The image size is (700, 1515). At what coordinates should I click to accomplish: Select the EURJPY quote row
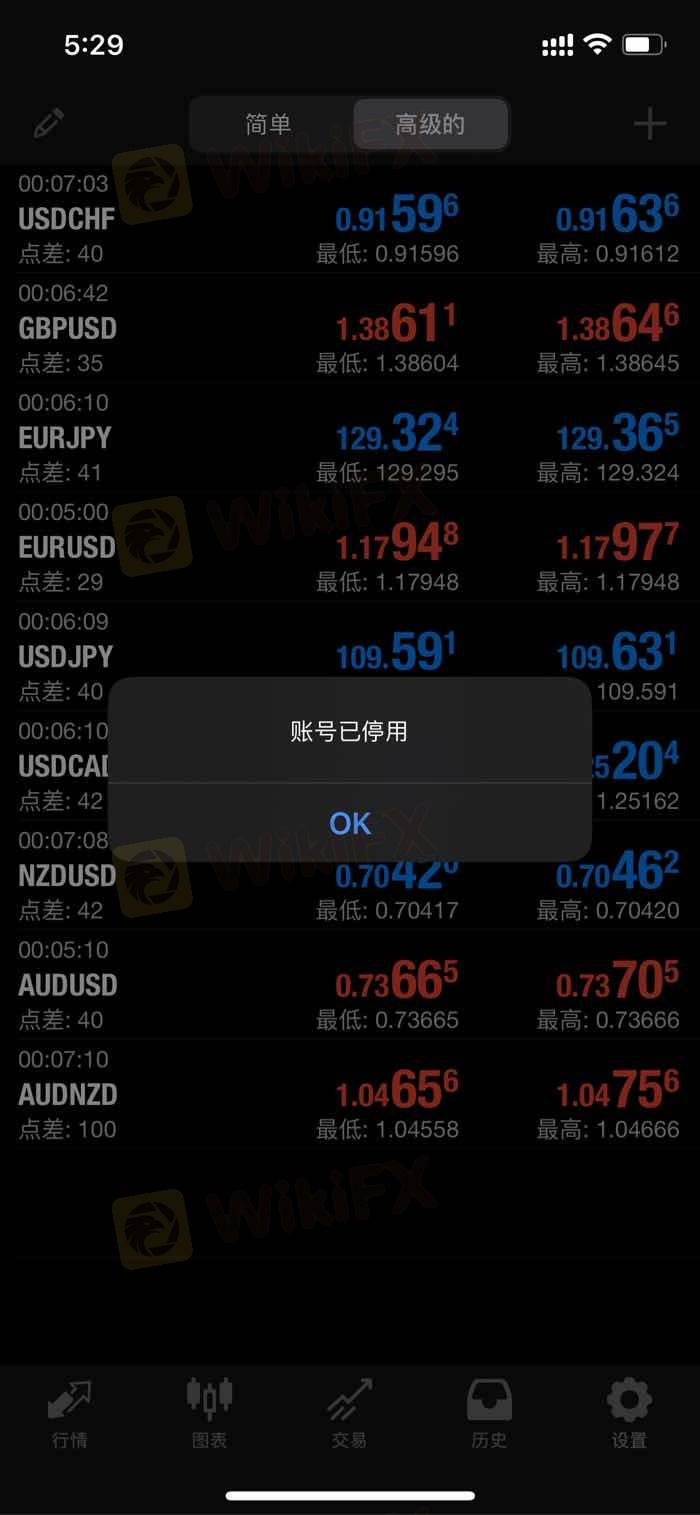pos(350,437)
